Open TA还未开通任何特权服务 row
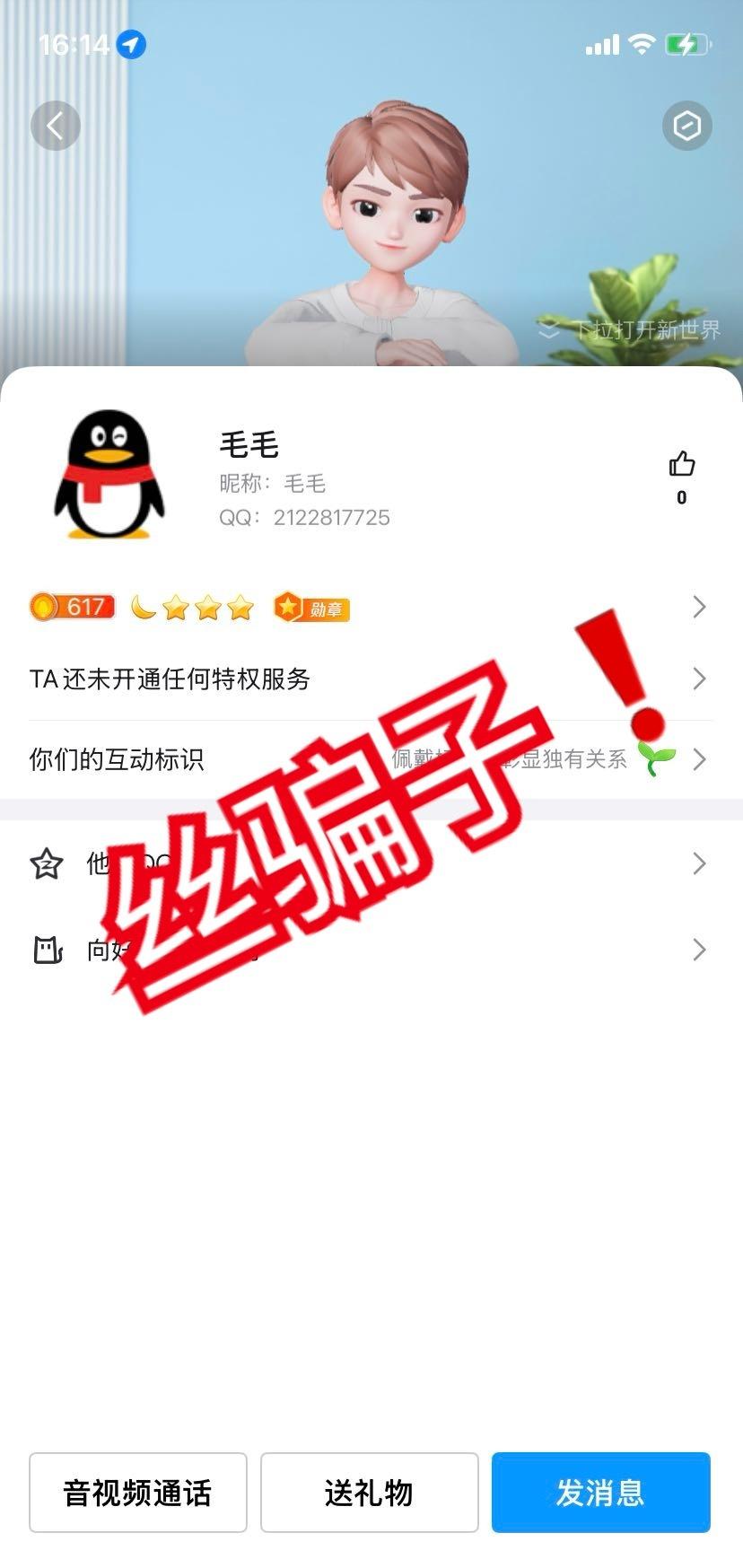 coord(370,679)
